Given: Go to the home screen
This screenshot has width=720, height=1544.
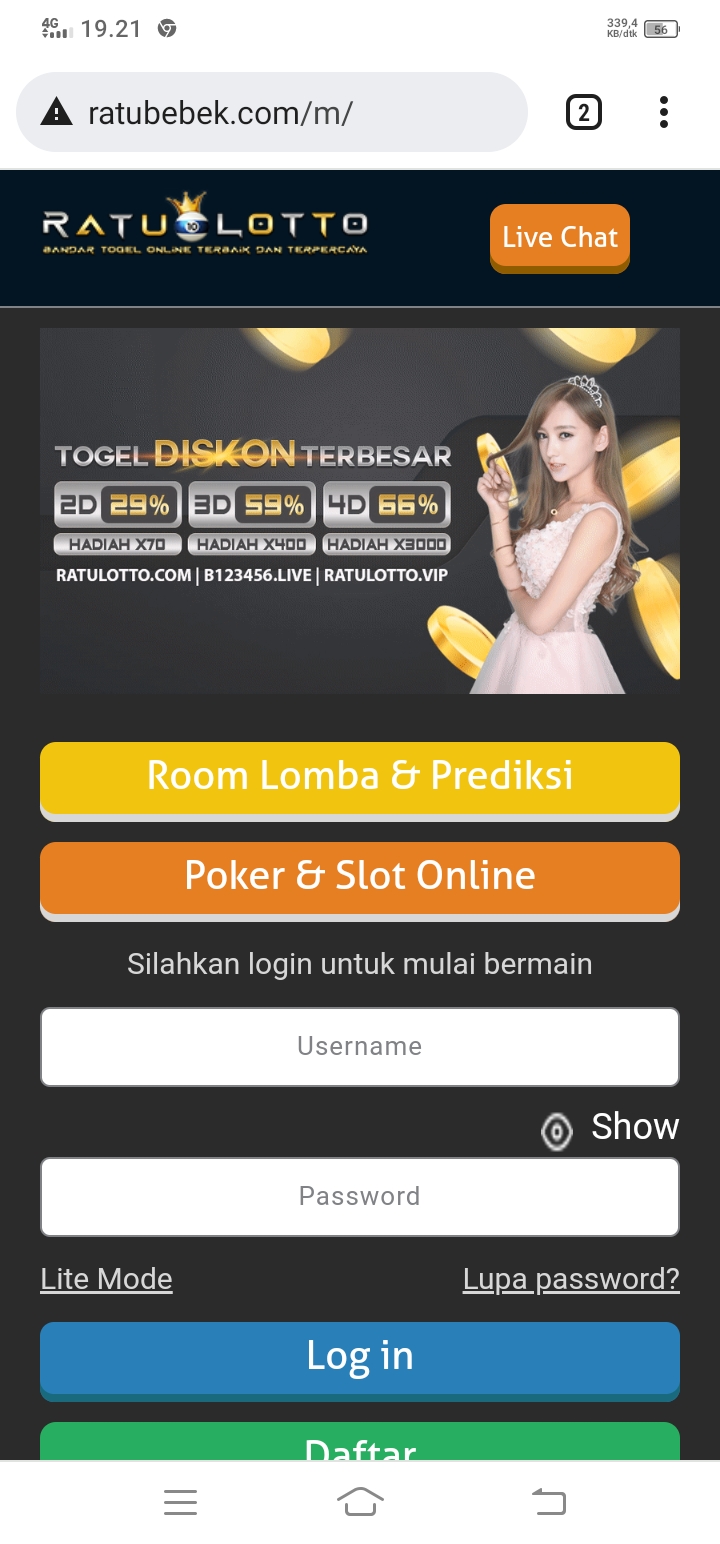Looking at the screenshot, I should (x=360, y=1502).
